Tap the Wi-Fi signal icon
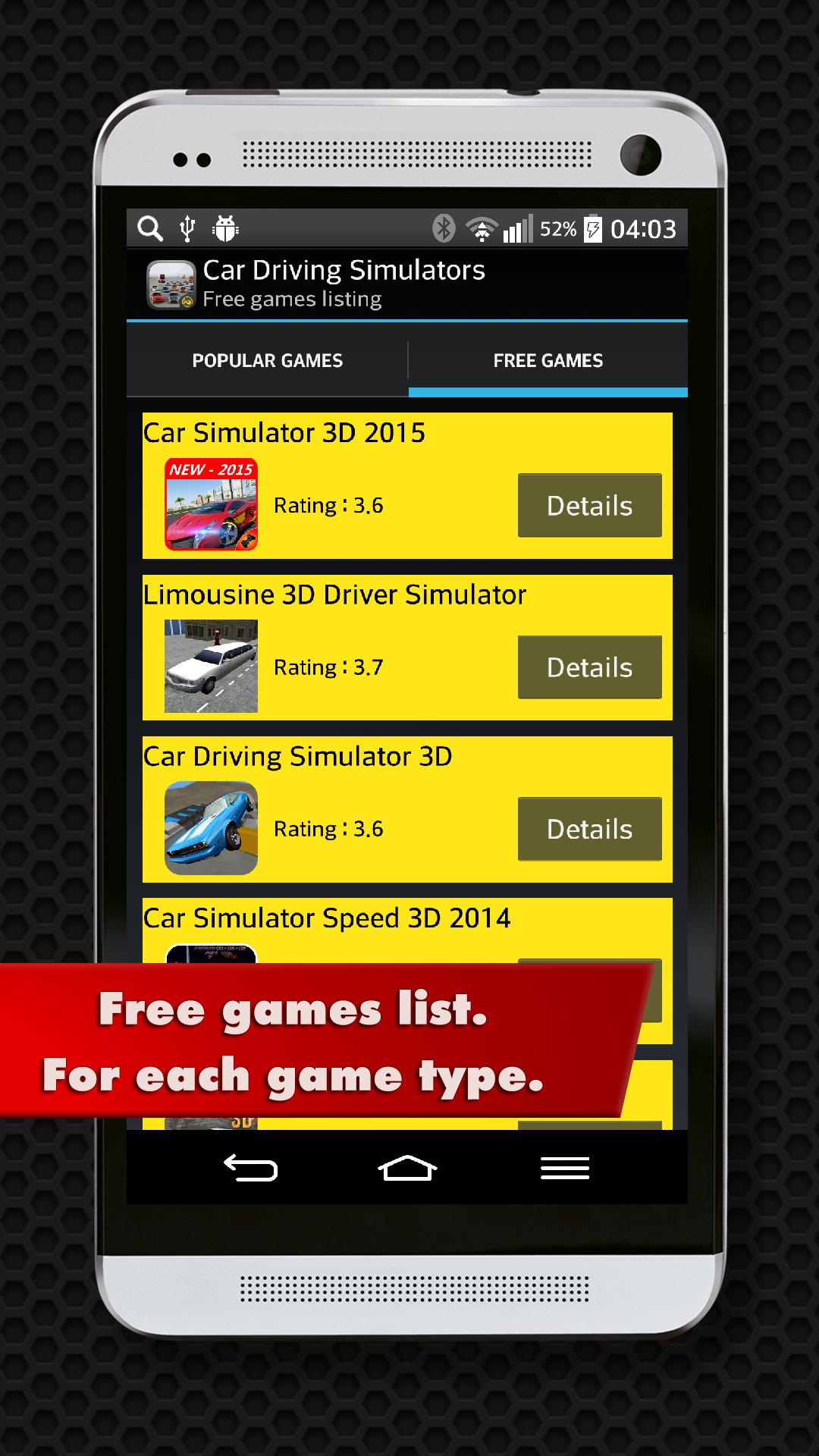This screenshot has height=1456, width=819. 480,227
